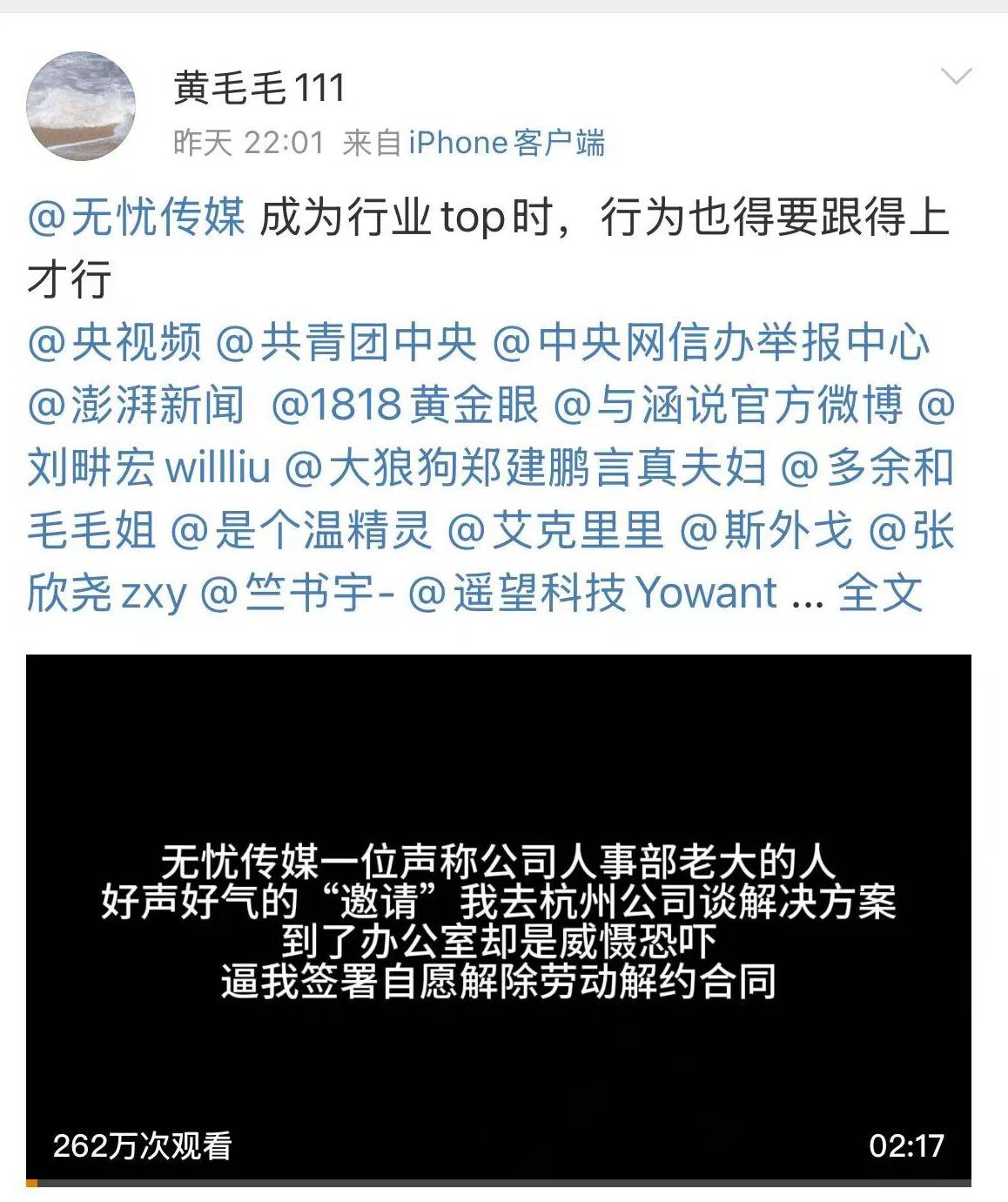Open the @斯外戈 mention
Image resolution: width=1008 pixels, height=1202 pixels.
click(765, 530)
